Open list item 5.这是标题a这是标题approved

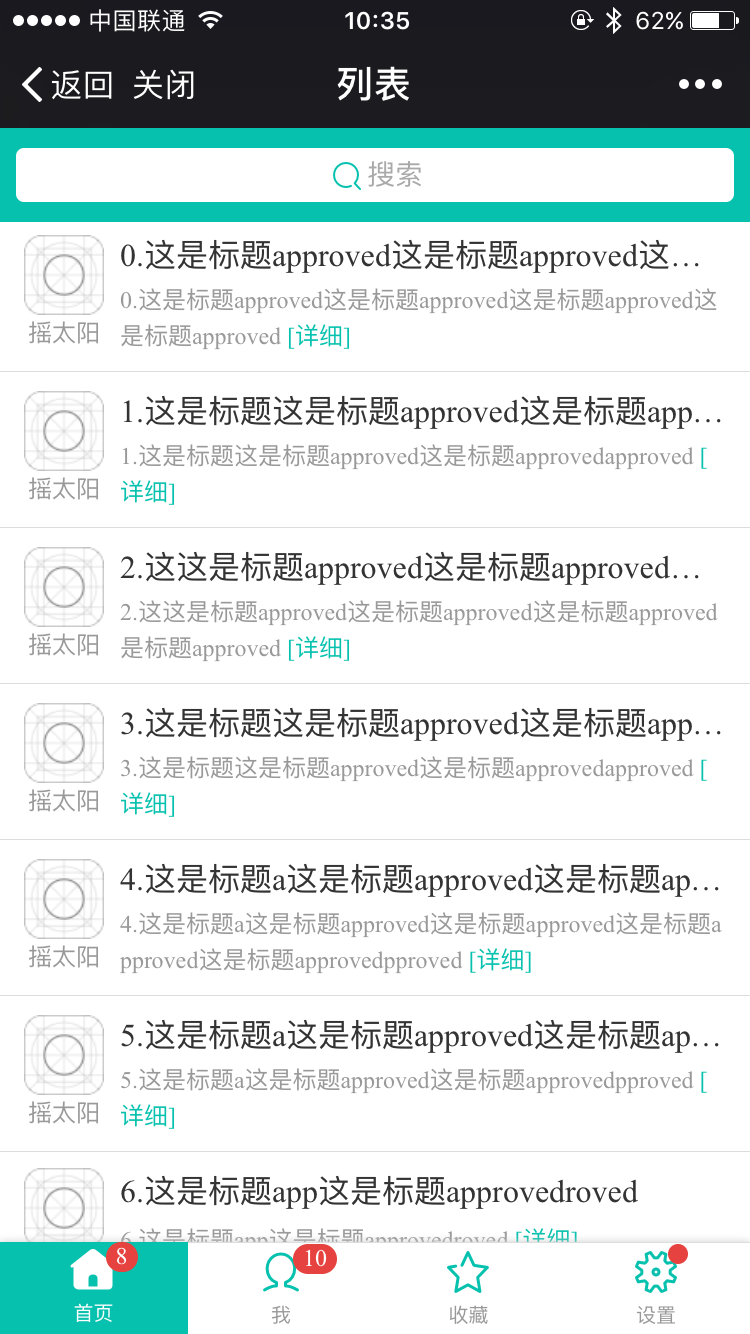coord(420,1036)
